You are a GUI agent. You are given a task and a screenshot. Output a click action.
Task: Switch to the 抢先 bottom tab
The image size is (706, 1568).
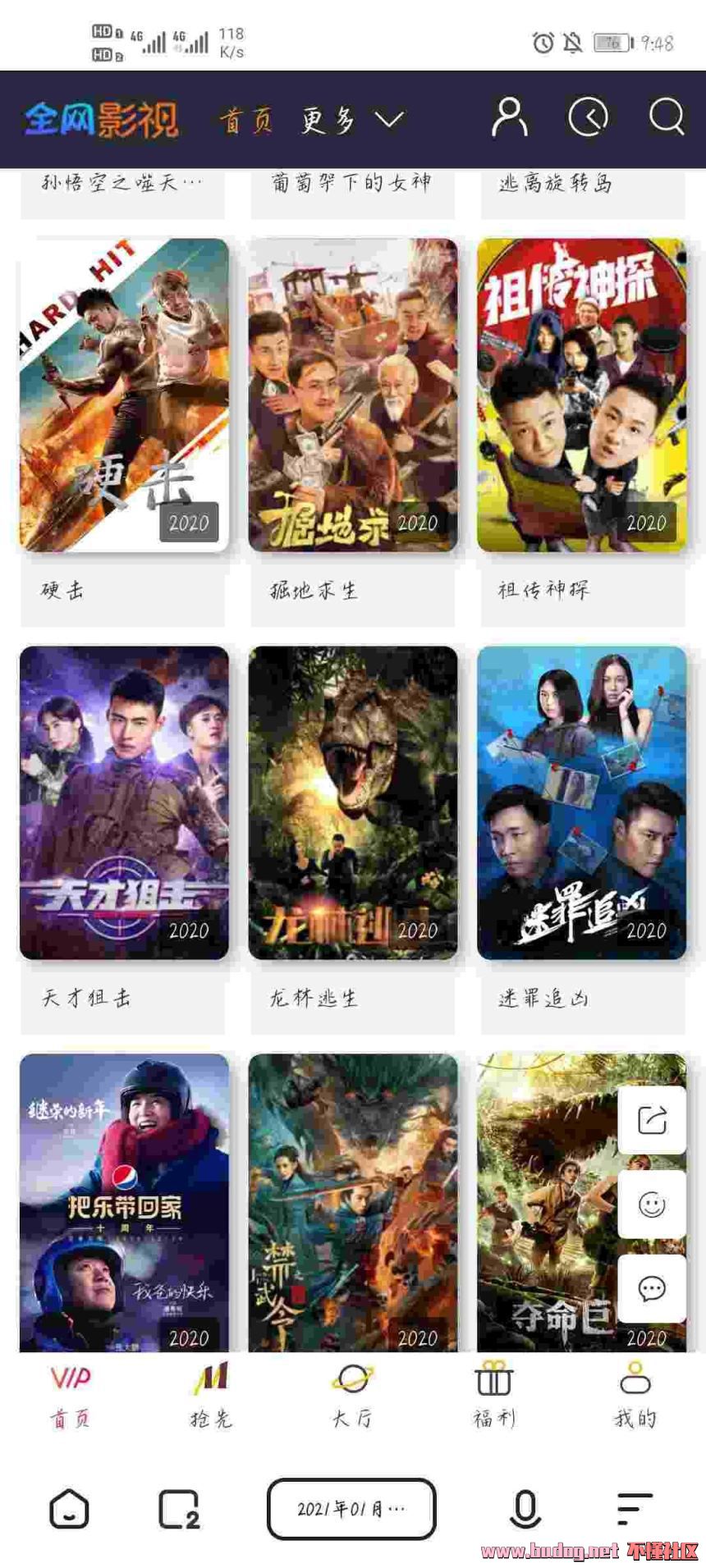point(211,1397)
